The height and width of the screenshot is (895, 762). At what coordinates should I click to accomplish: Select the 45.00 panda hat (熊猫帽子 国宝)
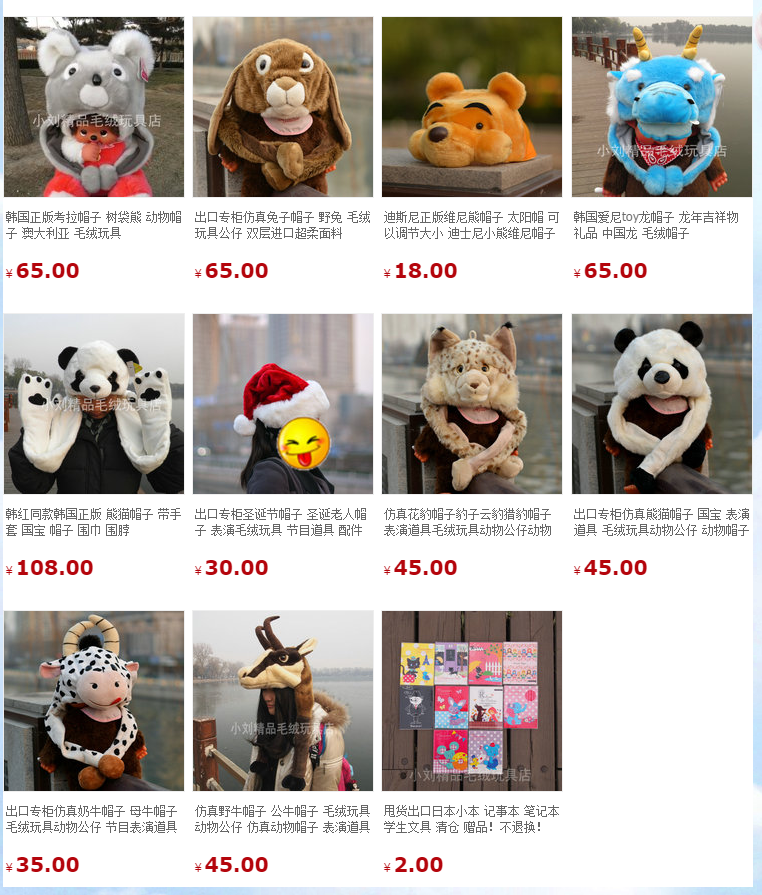(x=662, y=403)
